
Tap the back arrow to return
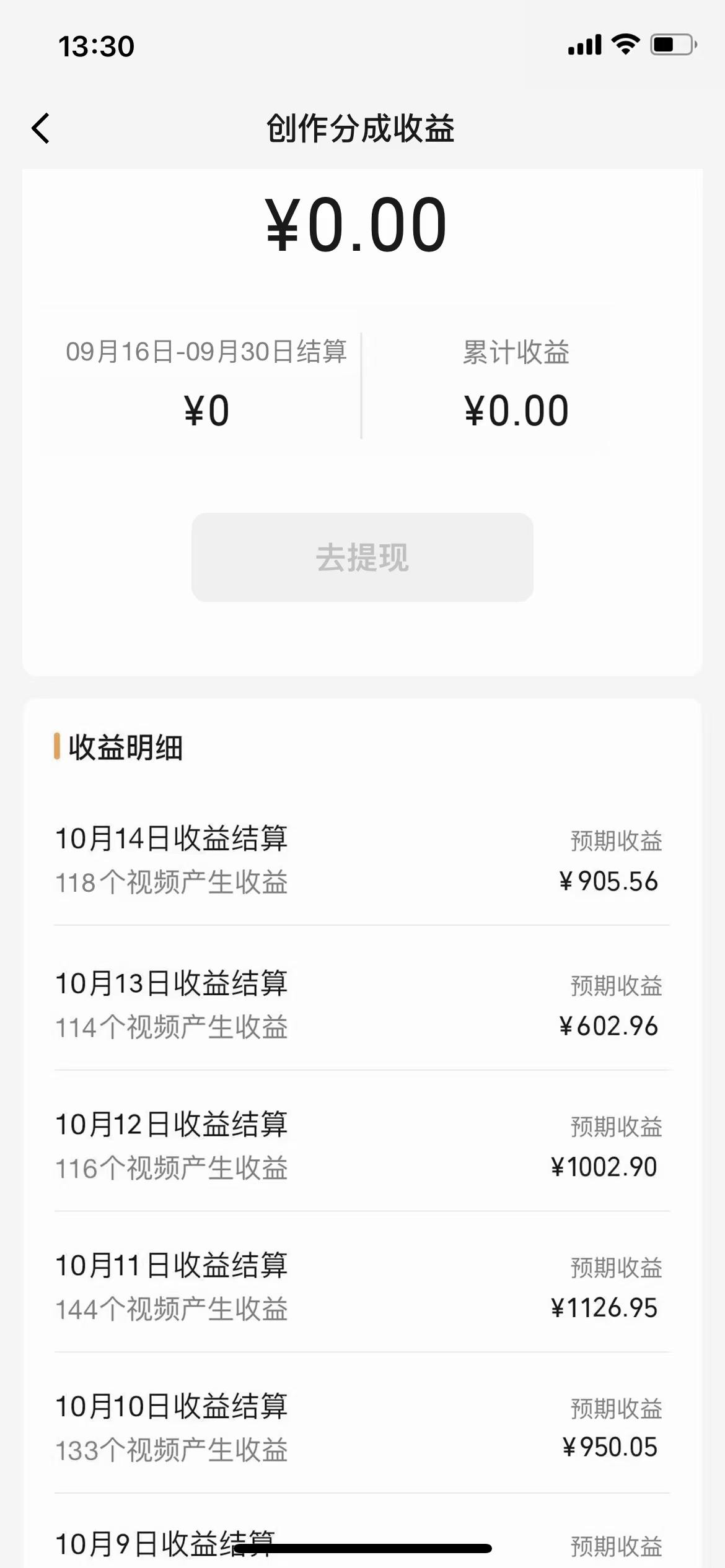[41, 129]
